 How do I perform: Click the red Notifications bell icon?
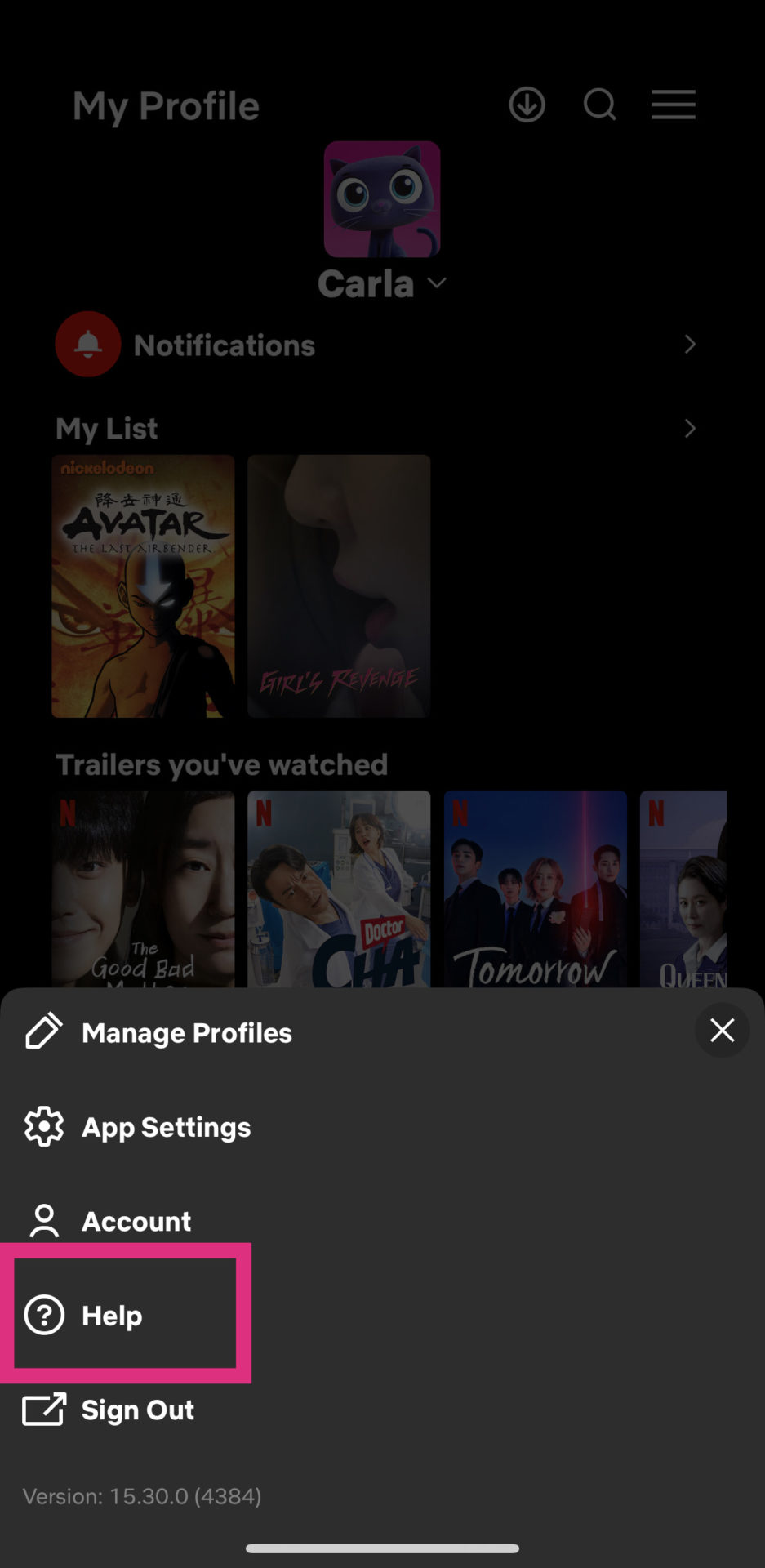[x=87, y=344]
